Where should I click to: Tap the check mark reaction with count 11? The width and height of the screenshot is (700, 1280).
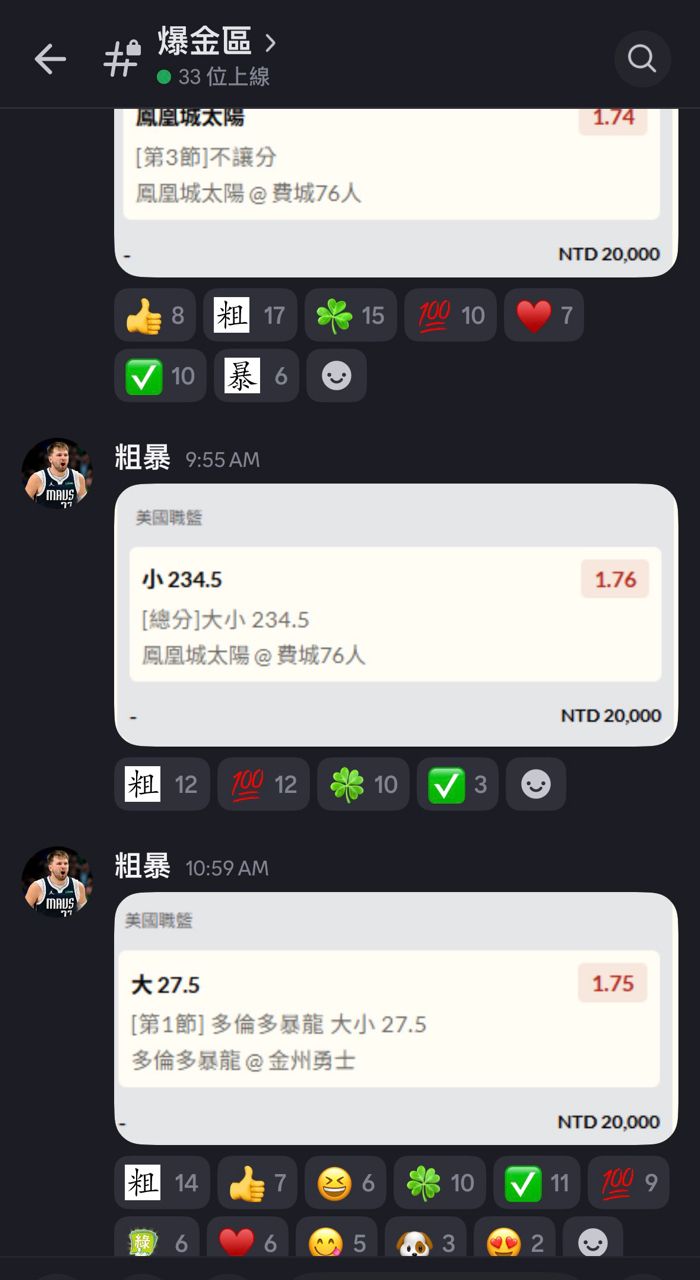pyautogui.click(x=536, y=1183)
